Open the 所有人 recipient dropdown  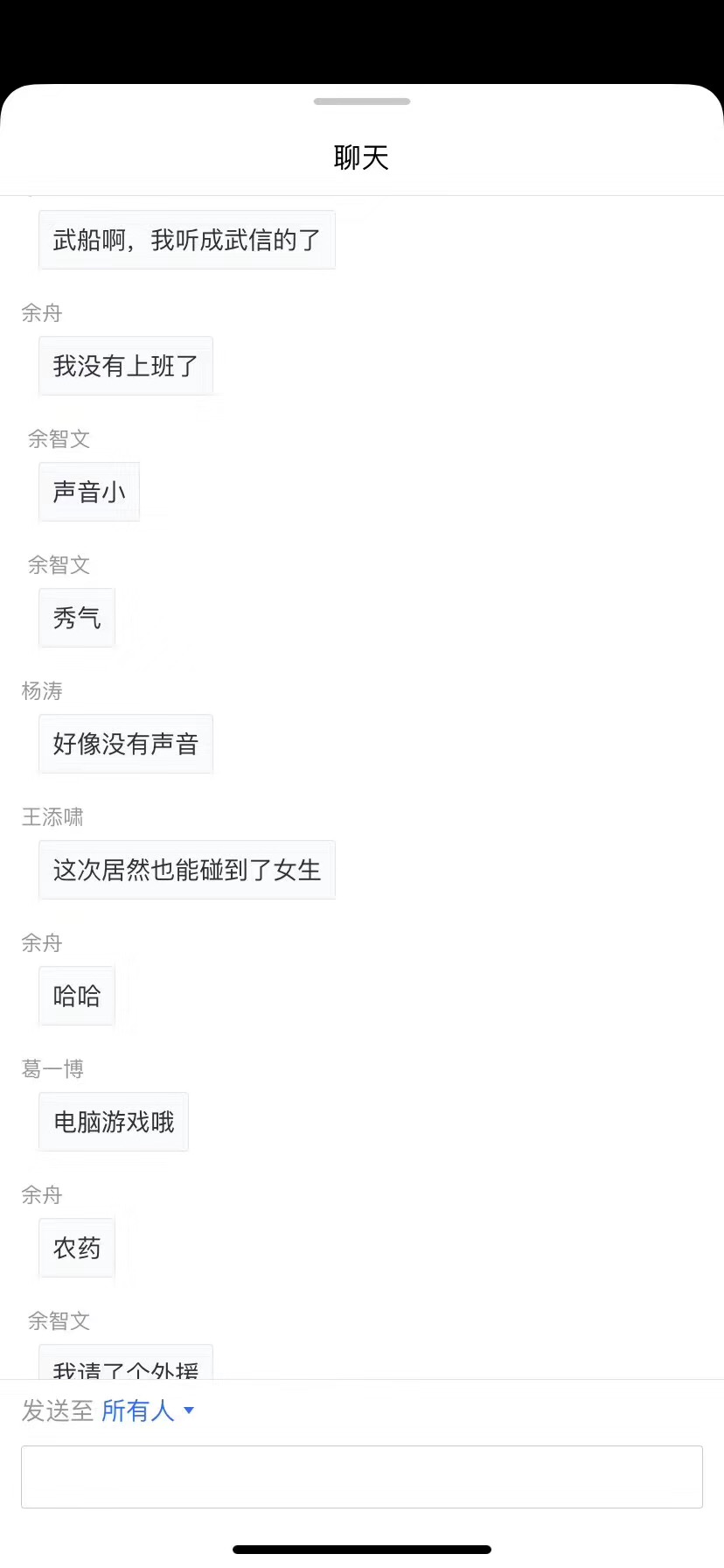pyautogui.click(x=147, y=1410)
